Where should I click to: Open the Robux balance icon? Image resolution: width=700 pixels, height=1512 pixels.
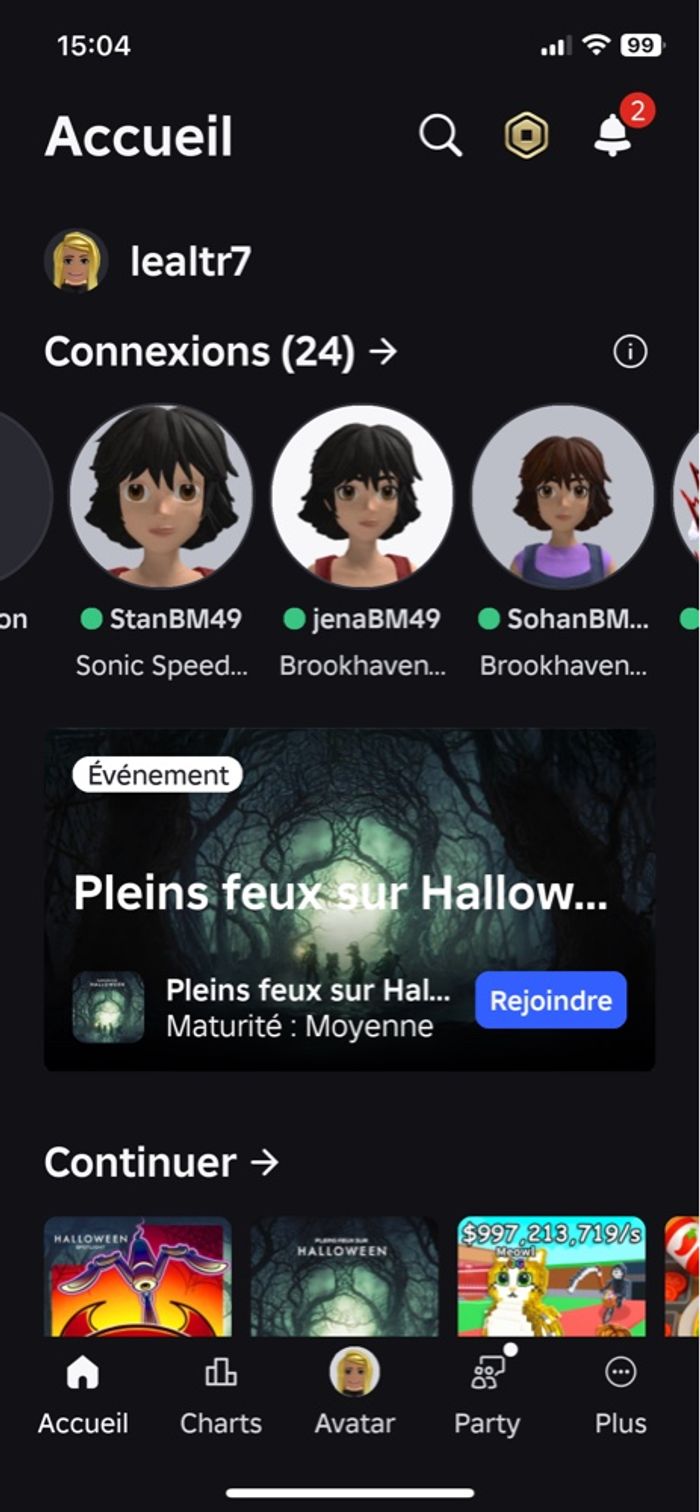tap(526, 135)
